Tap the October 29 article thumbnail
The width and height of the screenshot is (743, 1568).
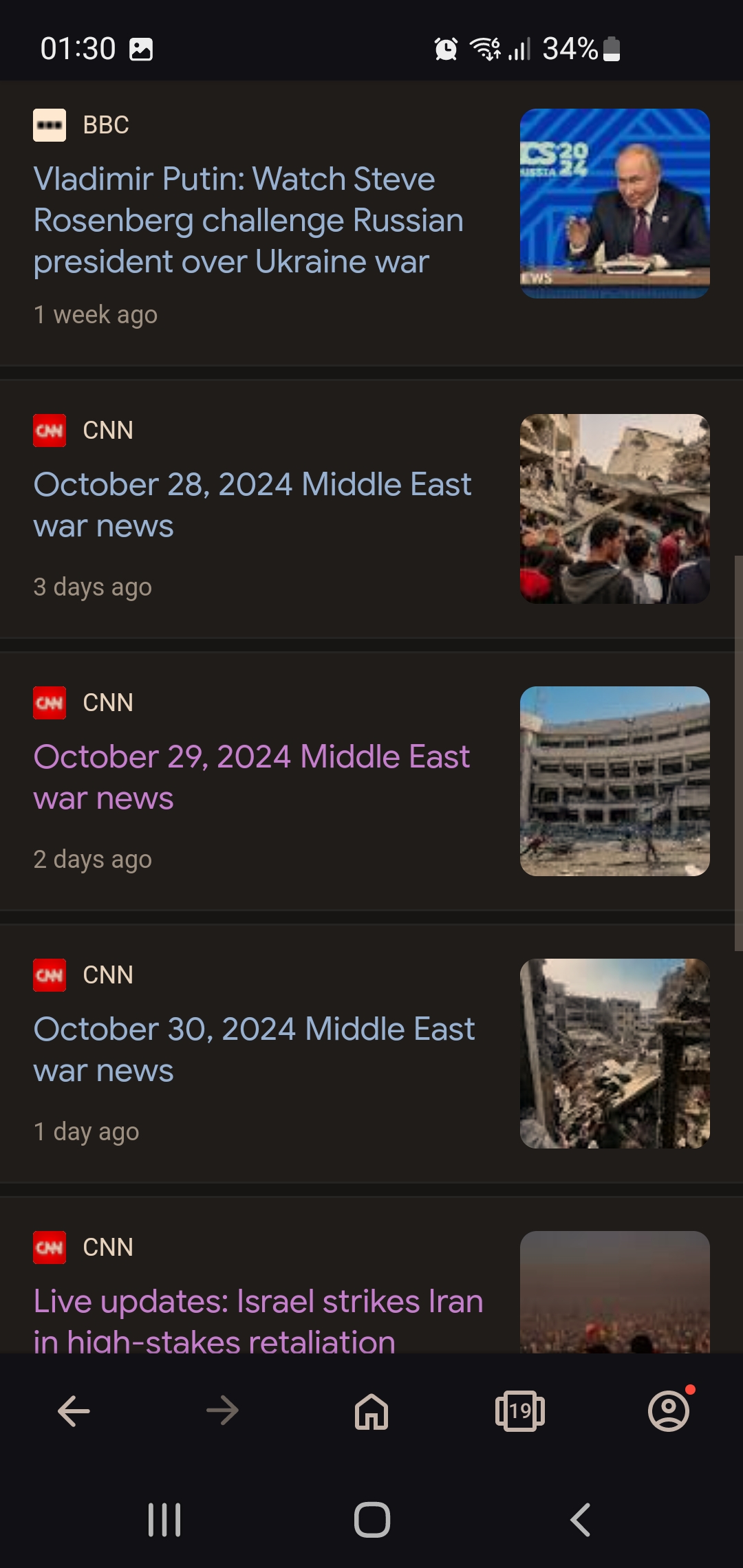pyautogui.click(x=615, y=781)
